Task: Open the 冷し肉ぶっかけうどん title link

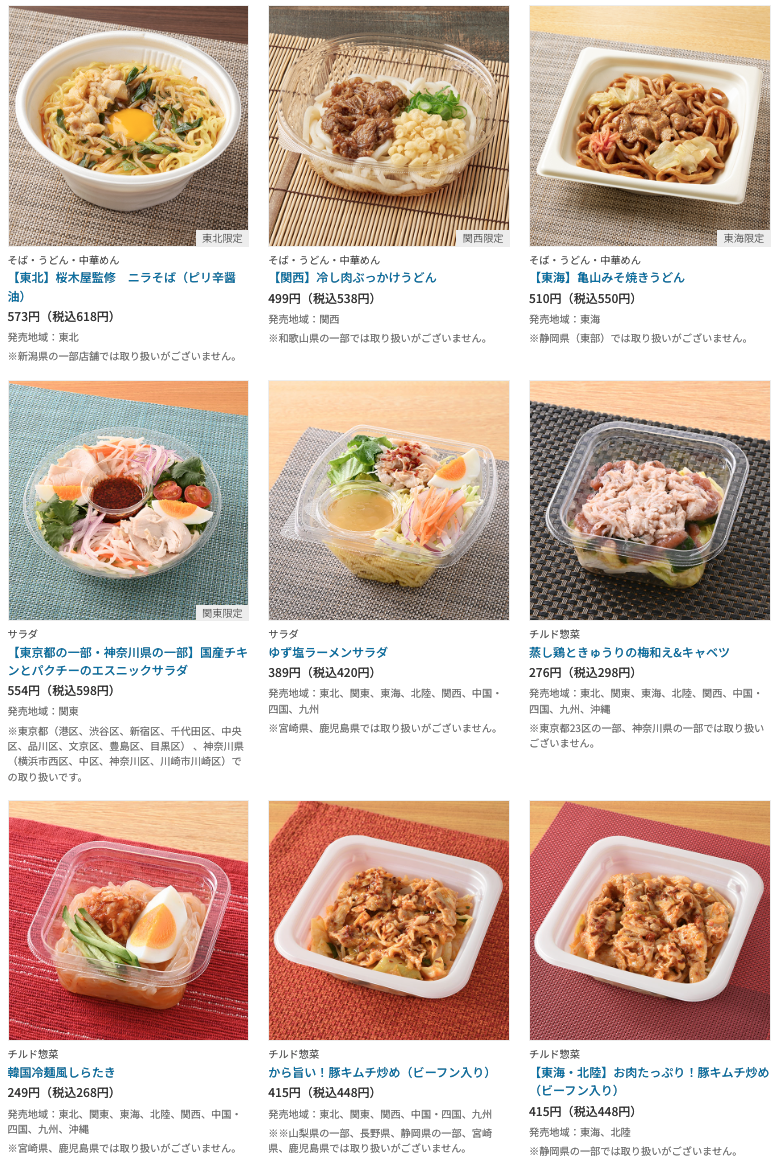Action: coord(352,278)
